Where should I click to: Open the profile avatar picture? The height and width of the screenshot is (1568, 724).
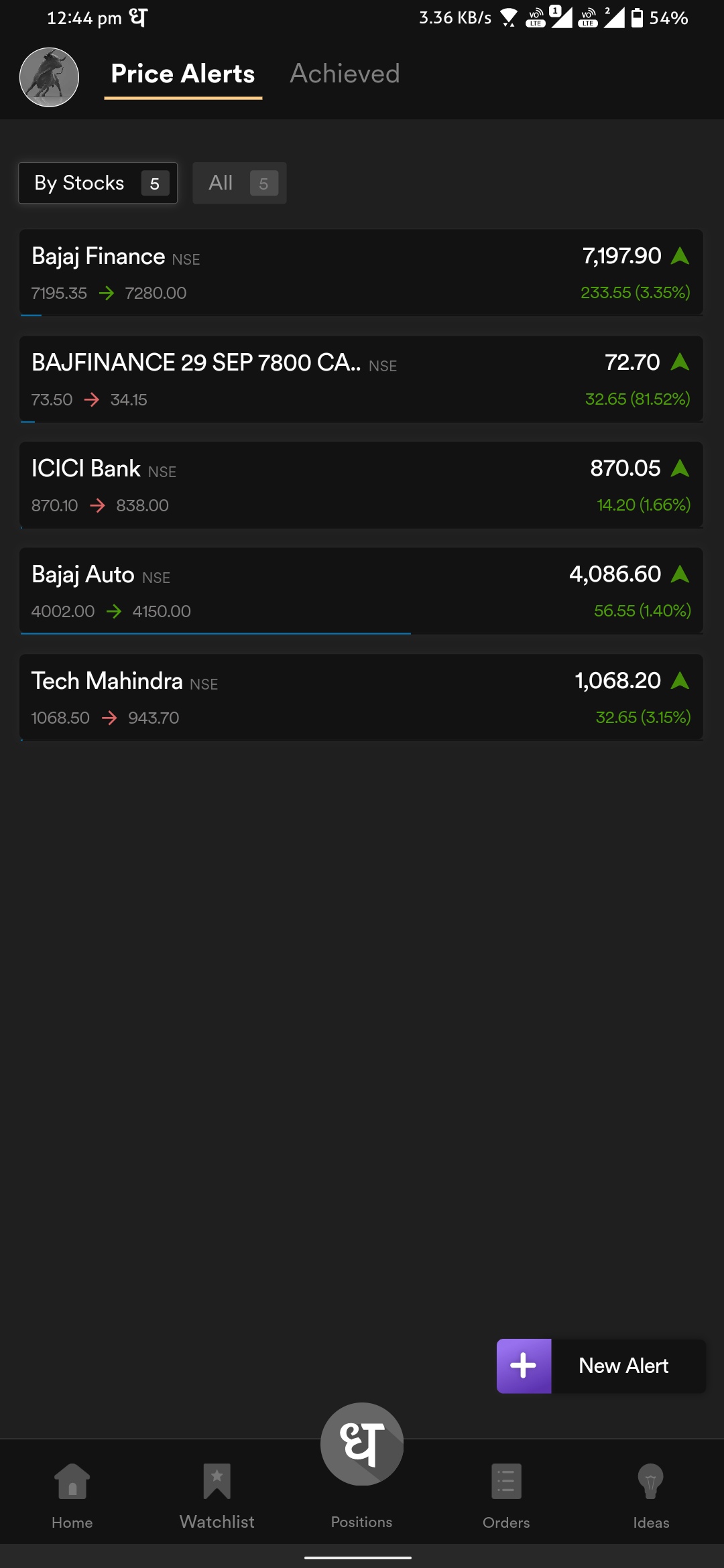[x=49, y=77]
